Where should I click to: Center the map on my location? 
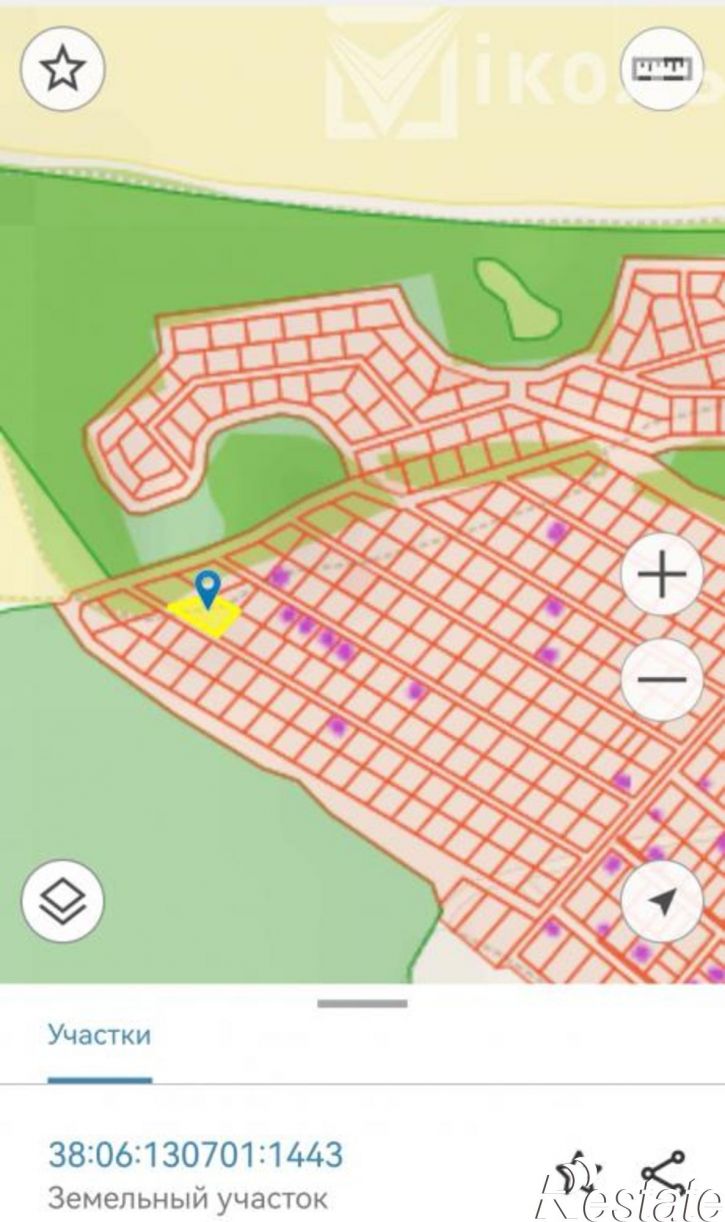coord(662,900)
